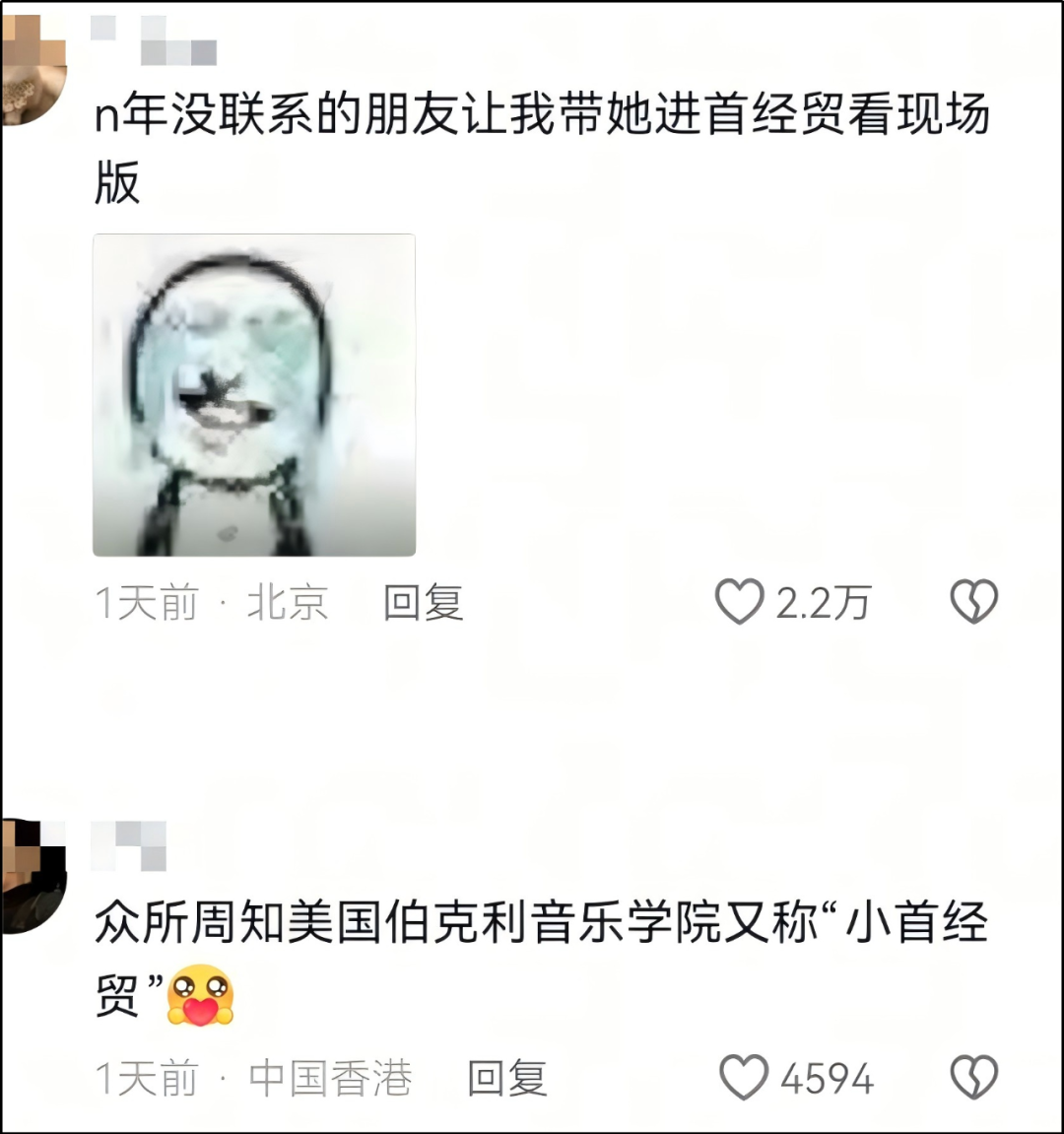Like the Hong Kong comment with 4594 likes

[x=744, y=1078]
